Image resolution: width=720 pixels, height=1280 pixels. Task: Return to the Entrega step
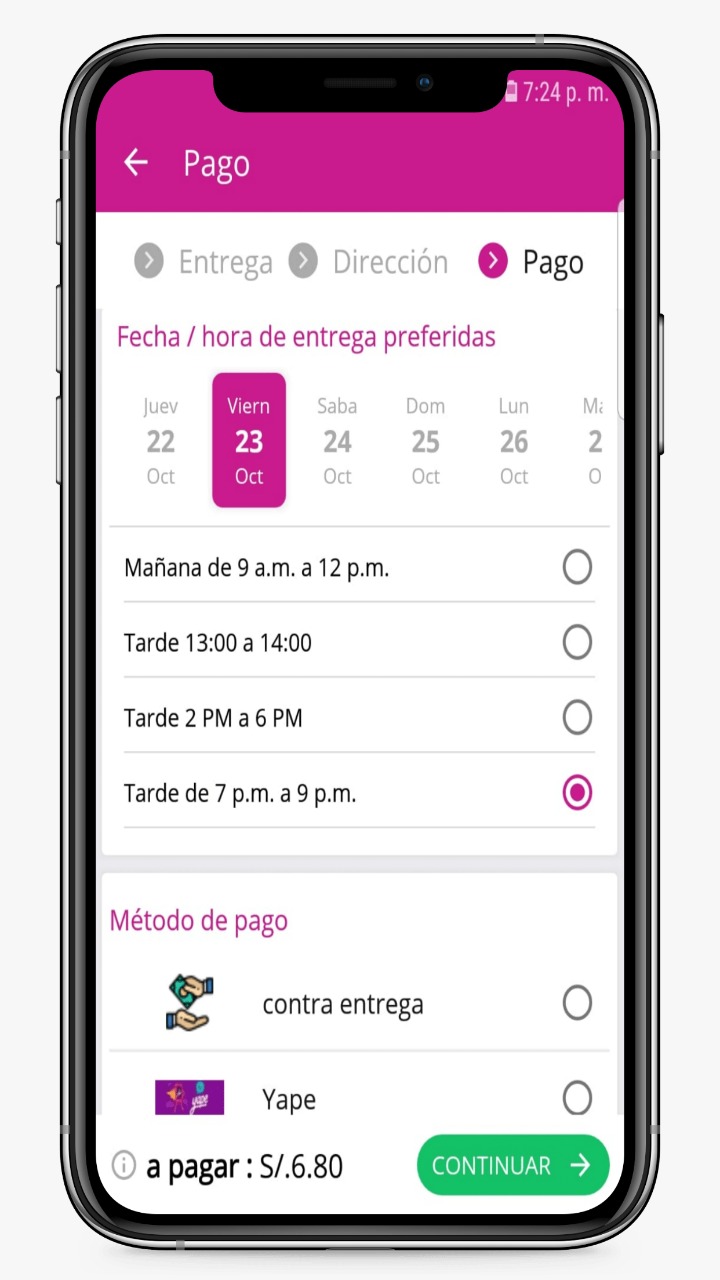[x=203, y=262]
